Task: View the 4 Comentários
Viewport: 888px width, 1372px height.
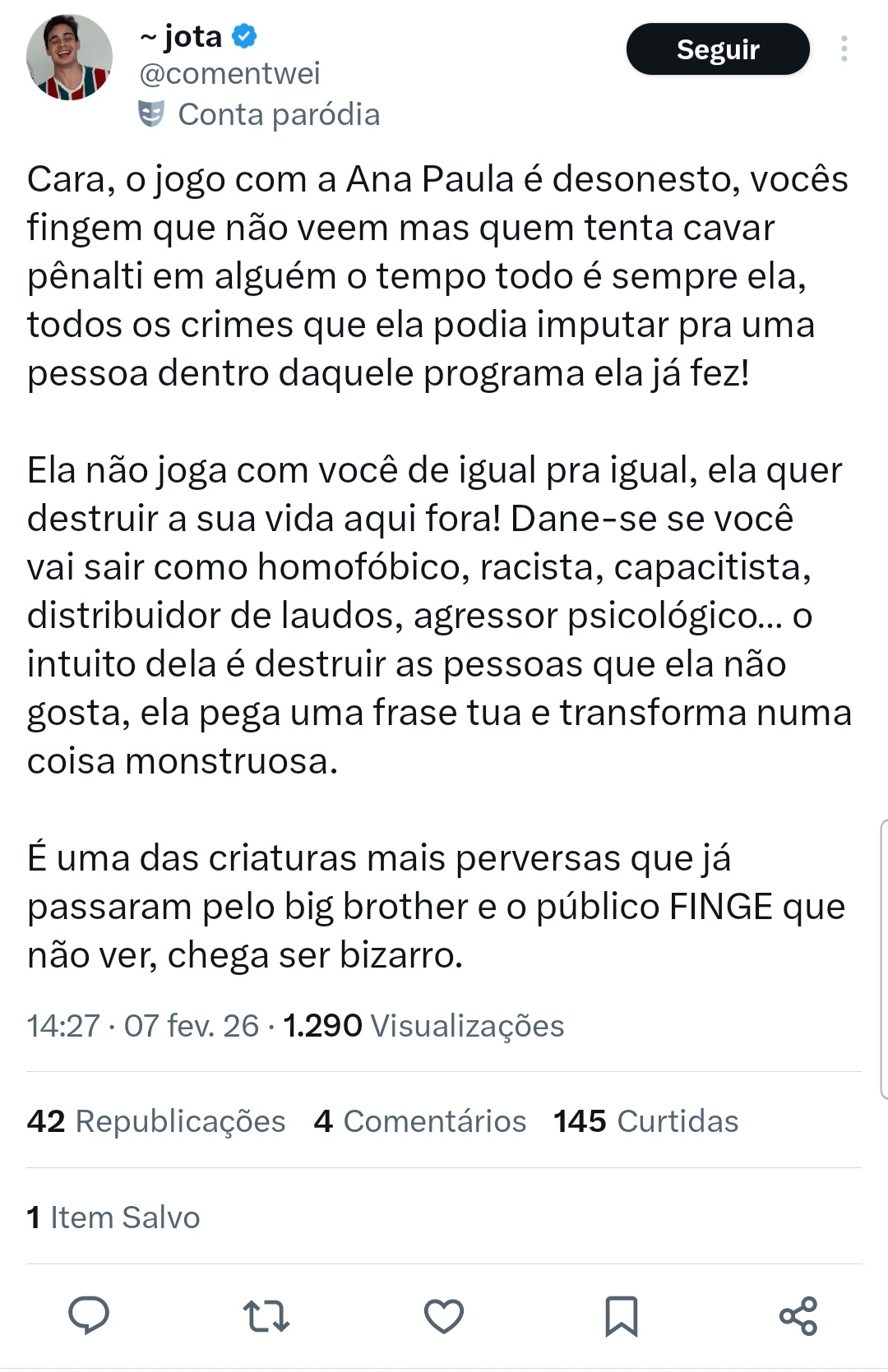Action: pos(419,1121)
